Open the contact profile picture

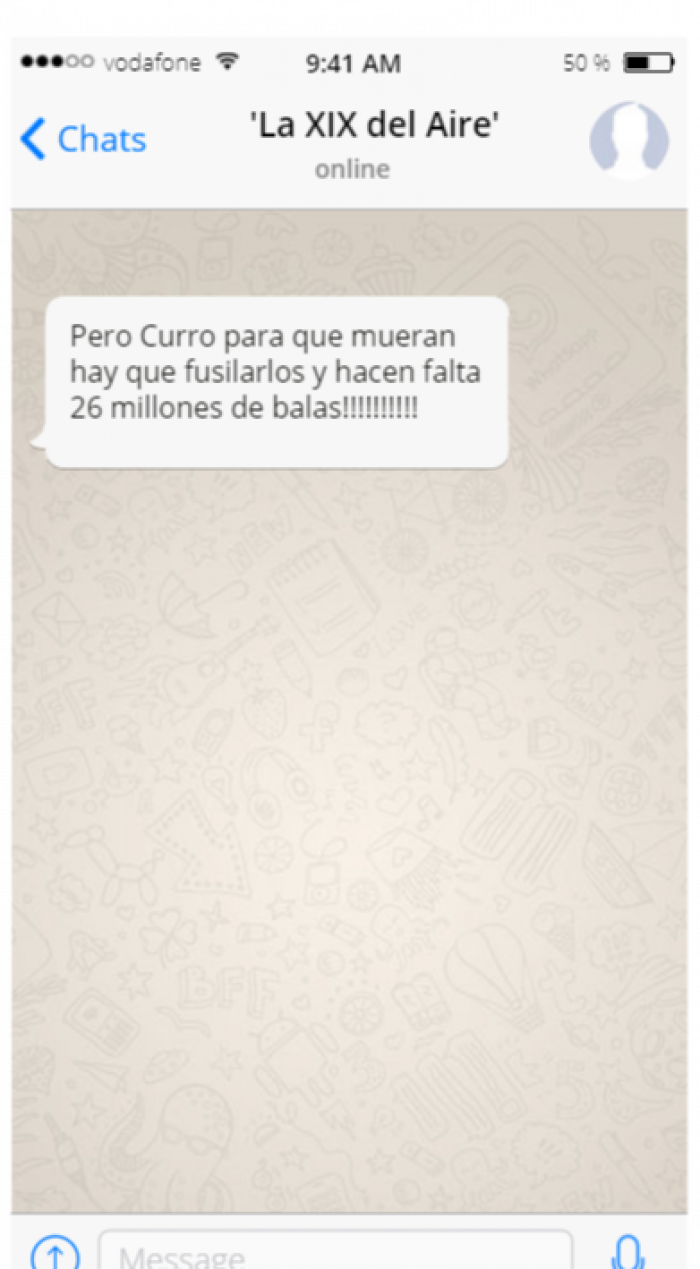point(629,139)
